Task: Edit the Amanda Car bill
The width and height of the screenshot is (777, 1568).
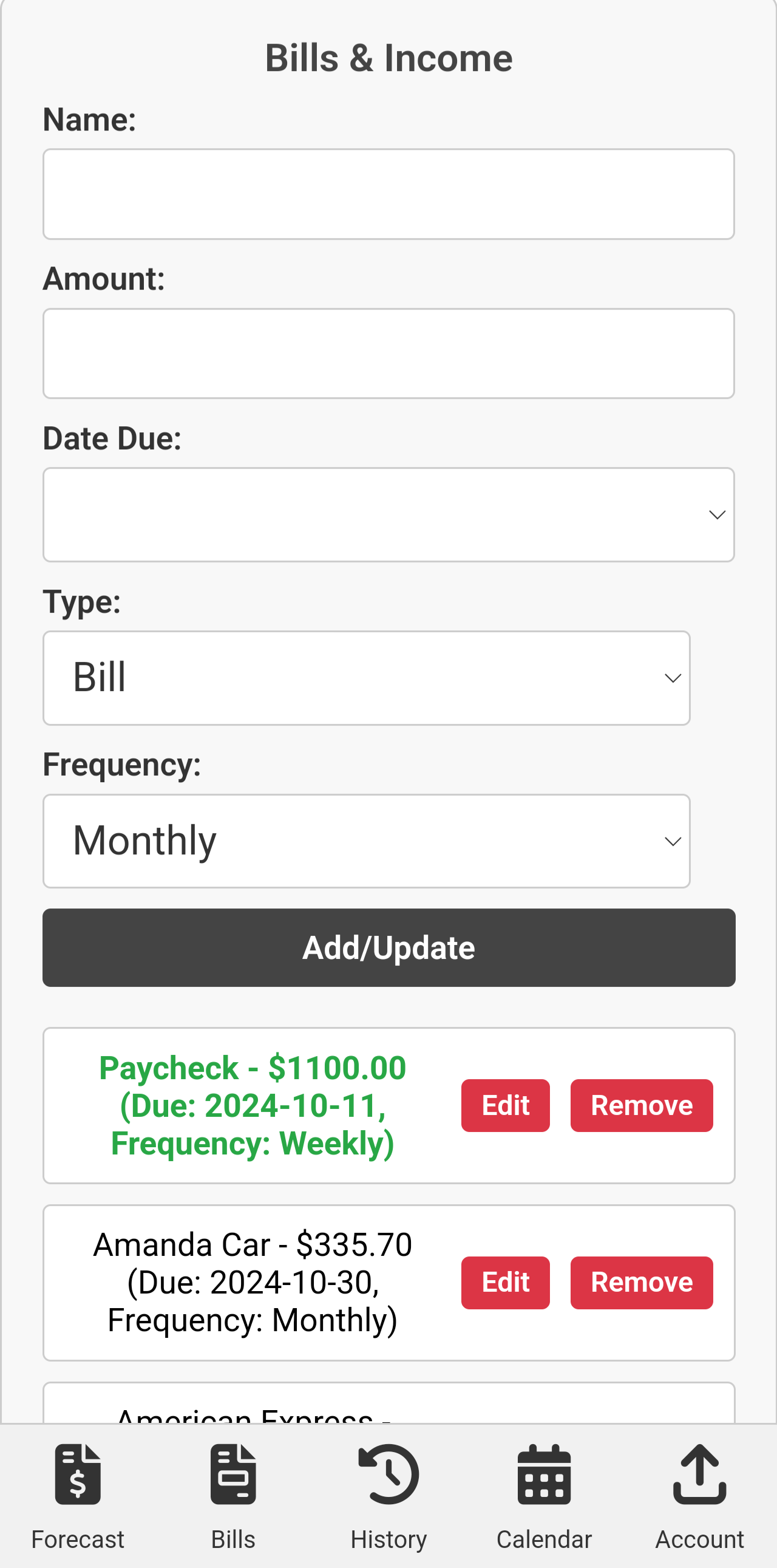Action: (x=505, y=1282)
